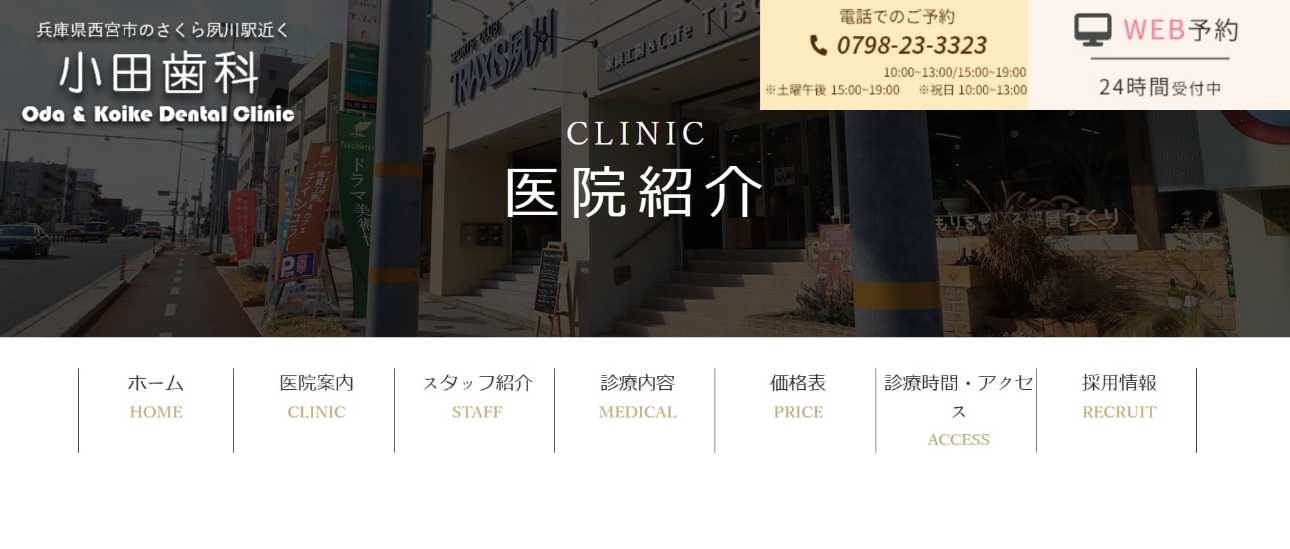Open the WEB予約 online booking

coord(1158,54)
